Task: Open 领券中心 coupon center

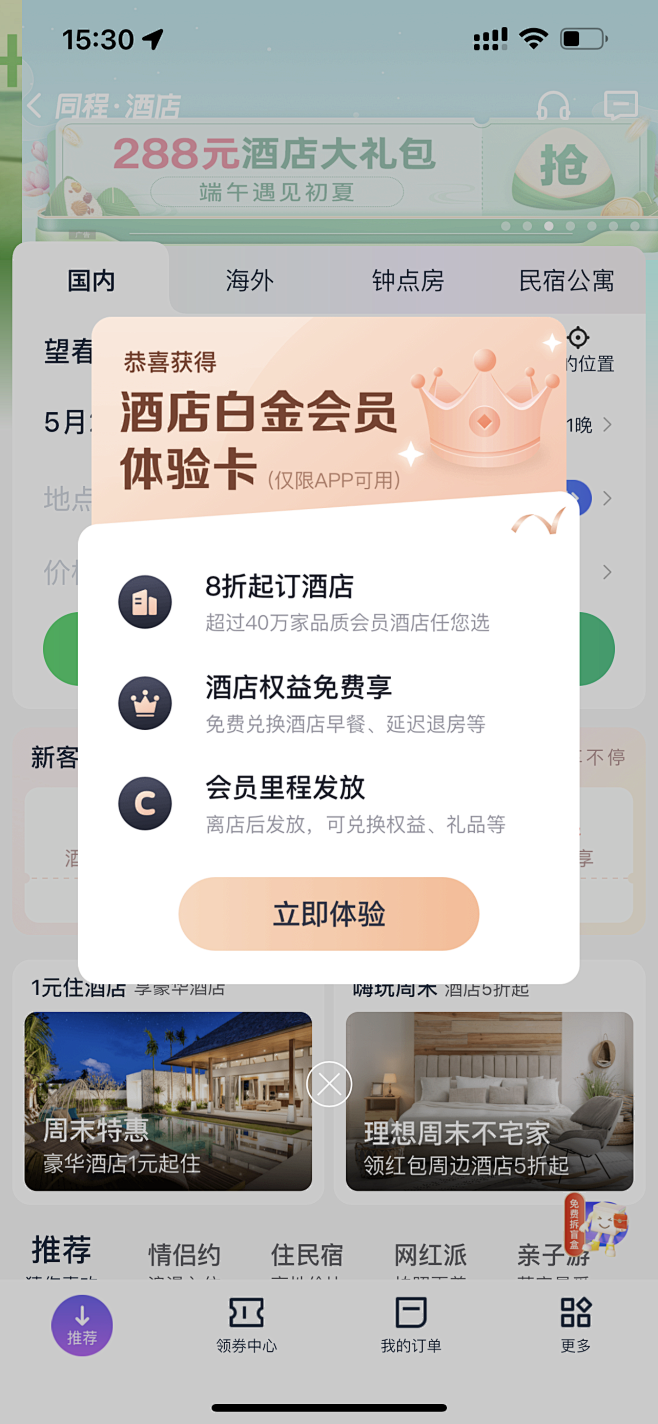Action: click(246, 1326)
